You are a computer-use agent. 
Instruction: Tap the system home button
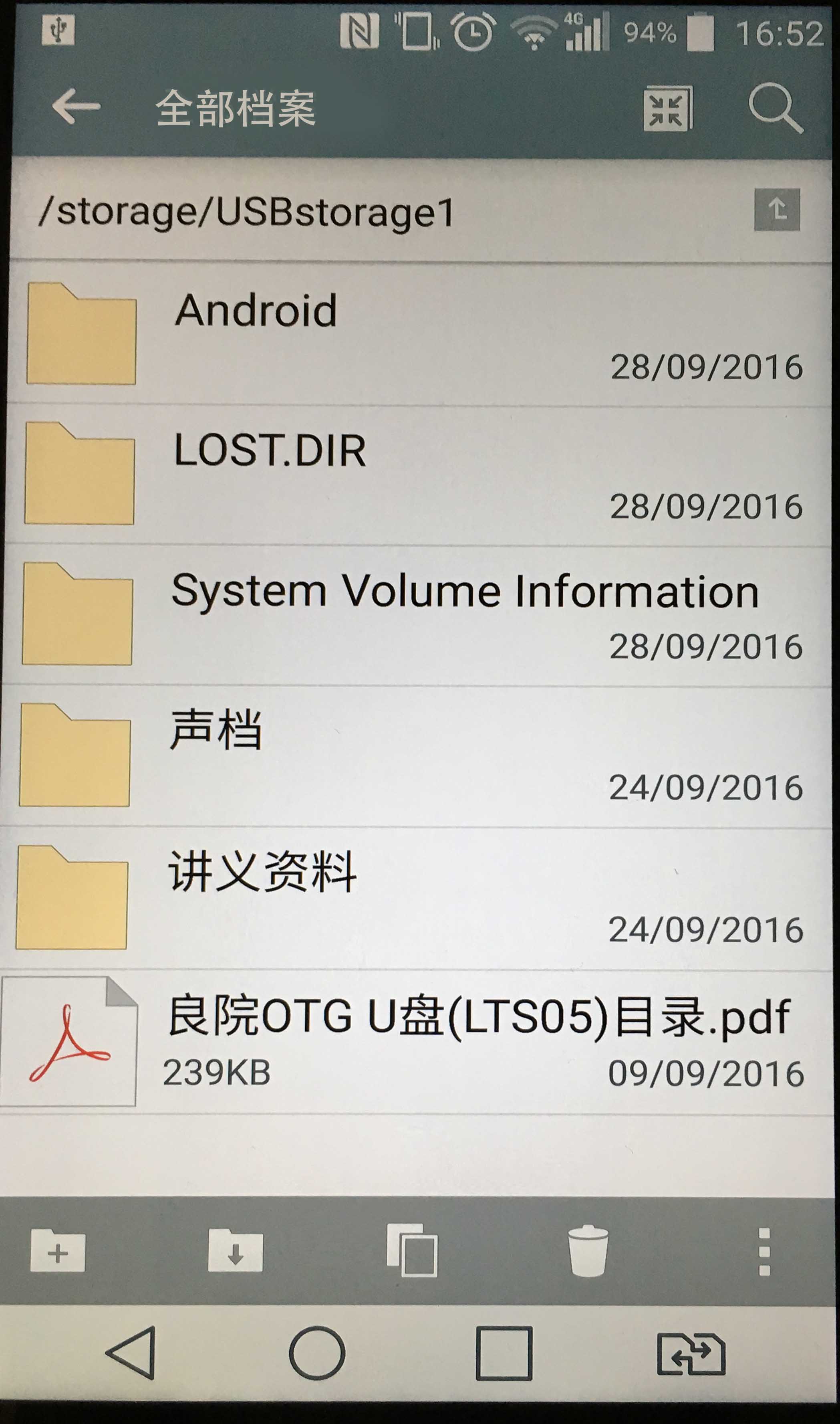coord(317,1353)
